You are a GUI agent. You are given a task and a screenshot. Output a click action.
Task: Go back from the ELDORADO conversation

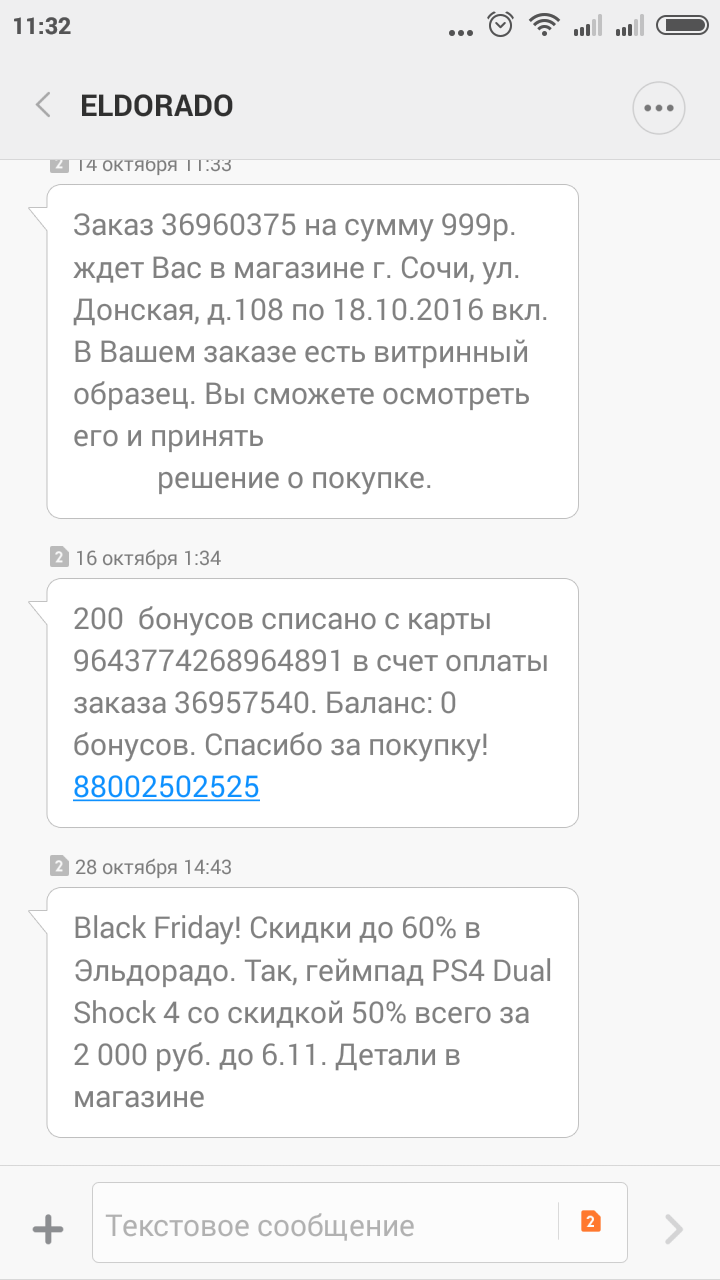[x=43, y=105]
